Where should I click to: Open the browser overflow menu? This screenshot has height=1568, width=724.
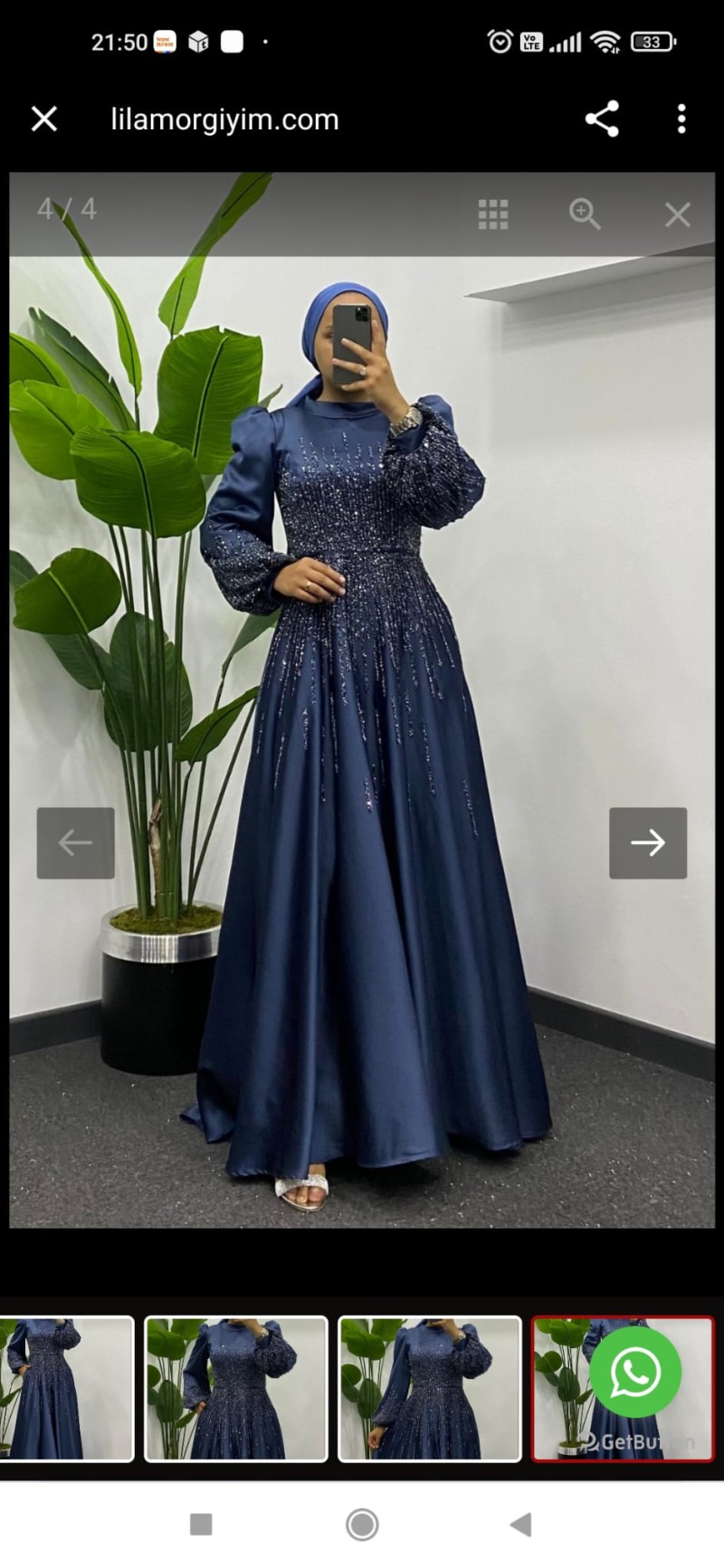681,119
